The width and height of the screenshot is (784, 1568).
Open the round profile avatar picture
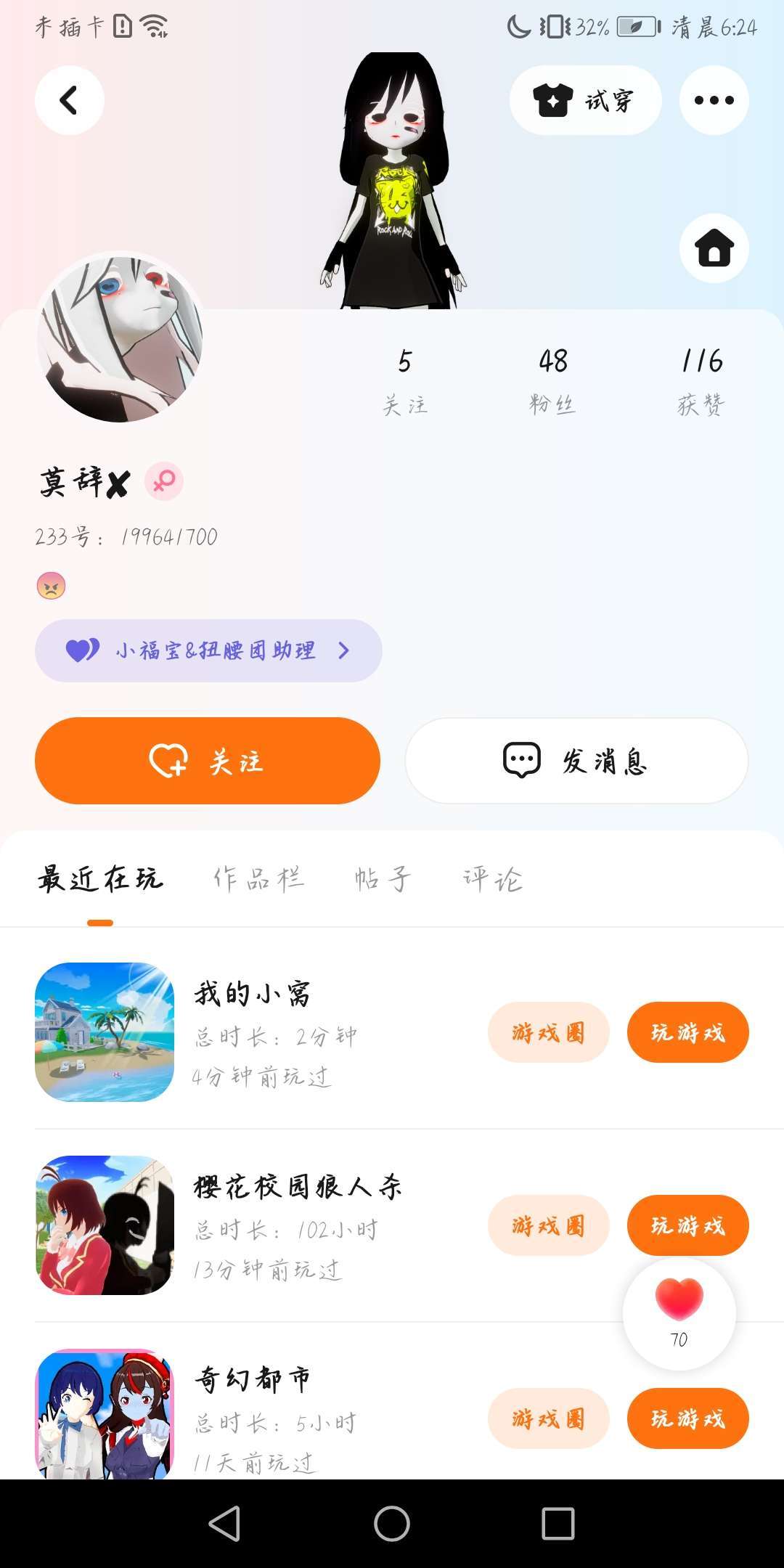pyautogui.click(x=120, y=338)
